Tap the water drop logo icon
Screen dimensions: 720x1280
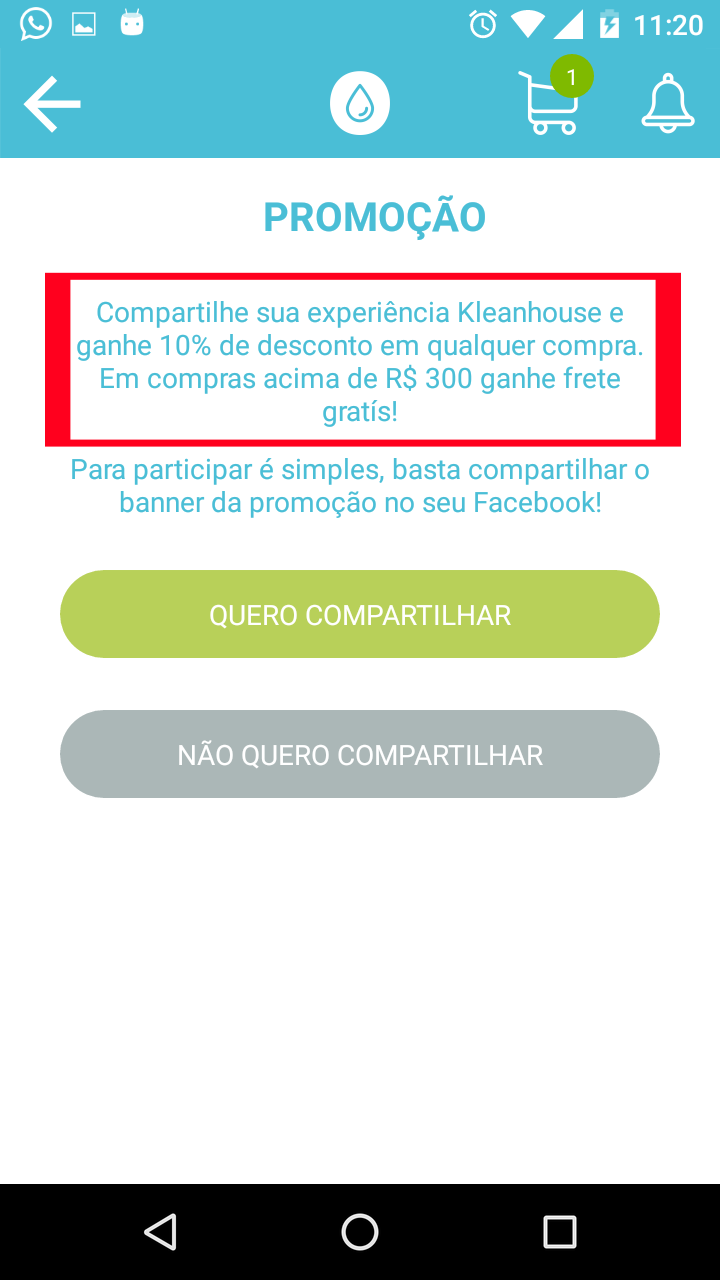[x=360, y=104]
